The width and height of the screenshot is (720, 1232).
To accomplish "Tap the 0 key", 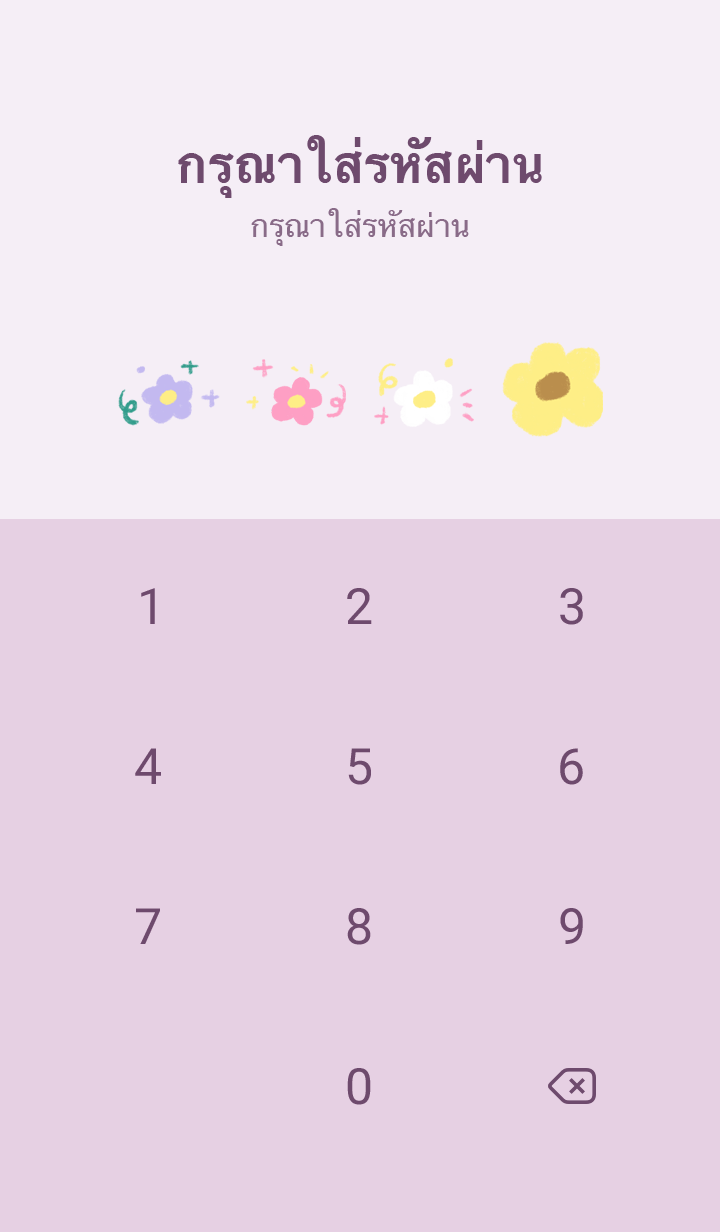I will click(359, 1087).
